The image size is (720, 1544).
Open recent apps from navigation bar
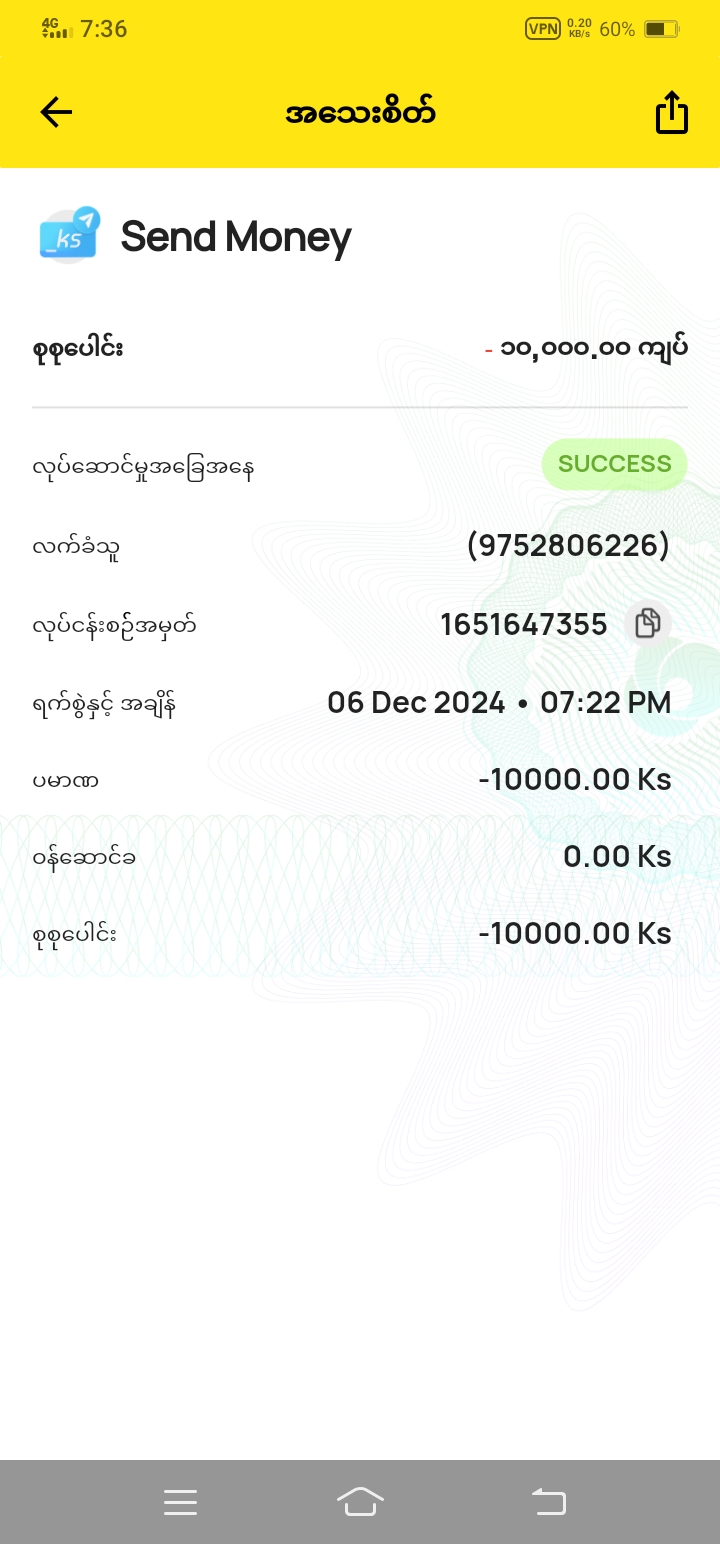[x=180, y=1501]
